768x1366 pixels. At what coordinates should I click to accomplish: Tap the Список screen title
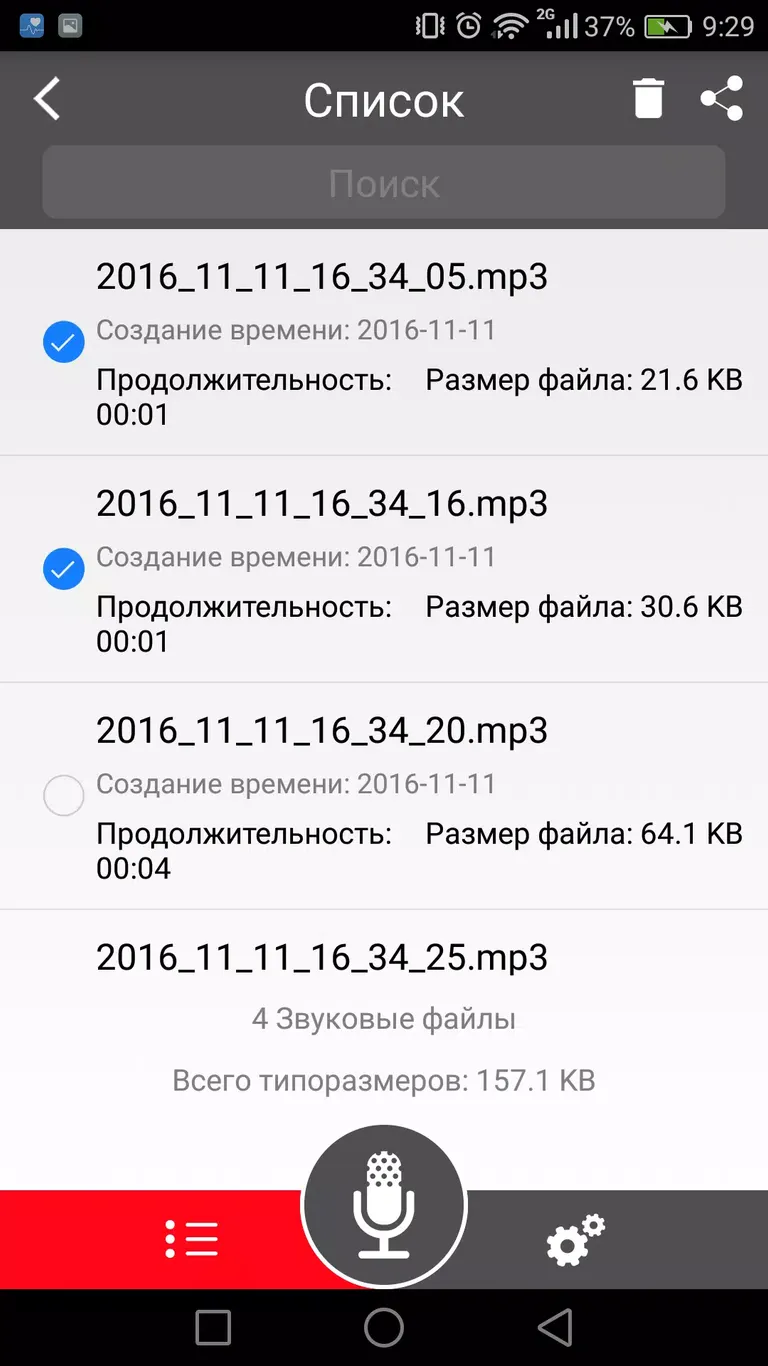point(384,99)
